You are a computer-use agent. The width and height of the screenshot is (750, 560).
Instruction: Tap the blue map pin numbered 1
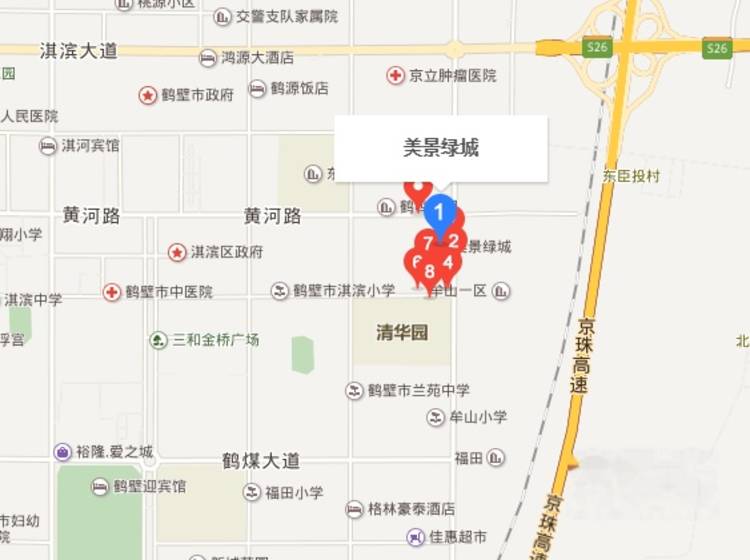coord(438,212)
